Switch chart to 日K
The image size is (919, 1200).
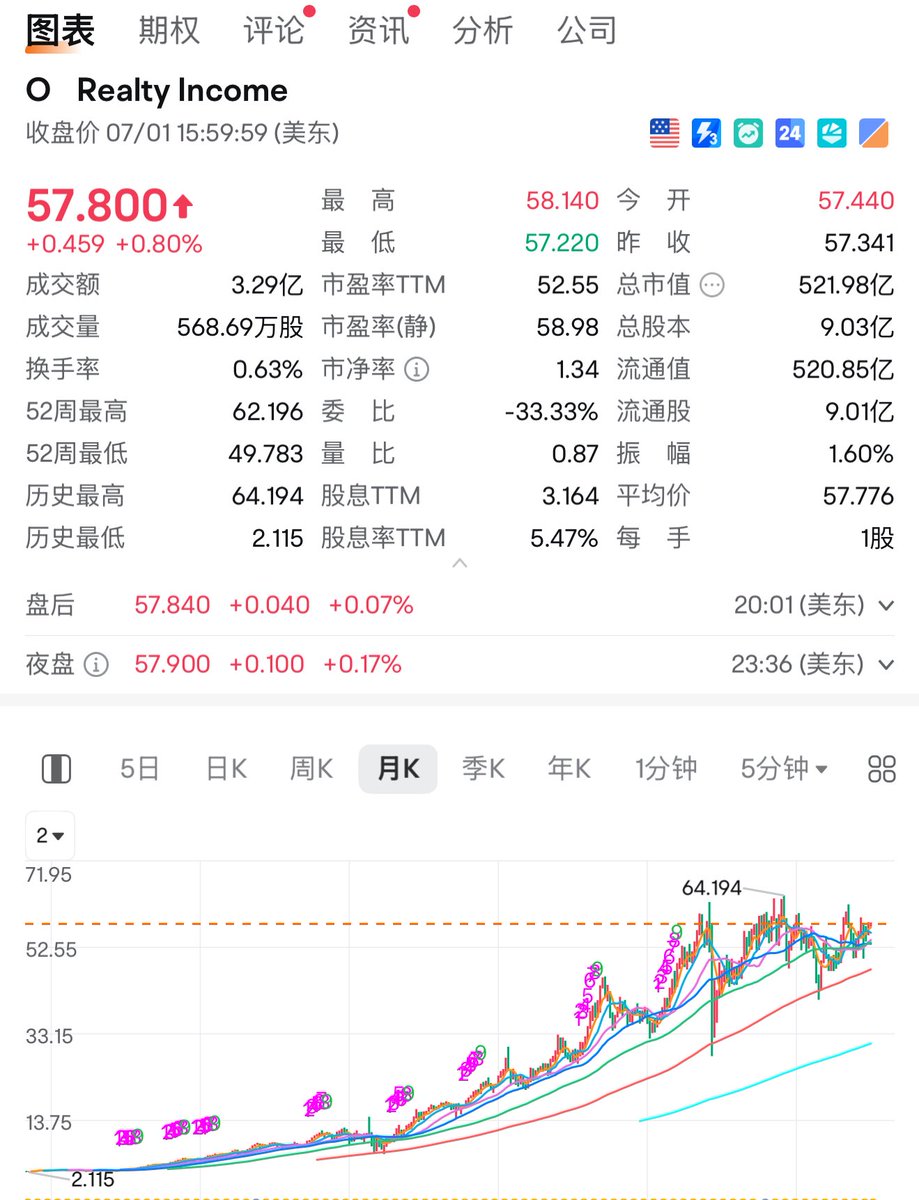[x=226, y=769]
